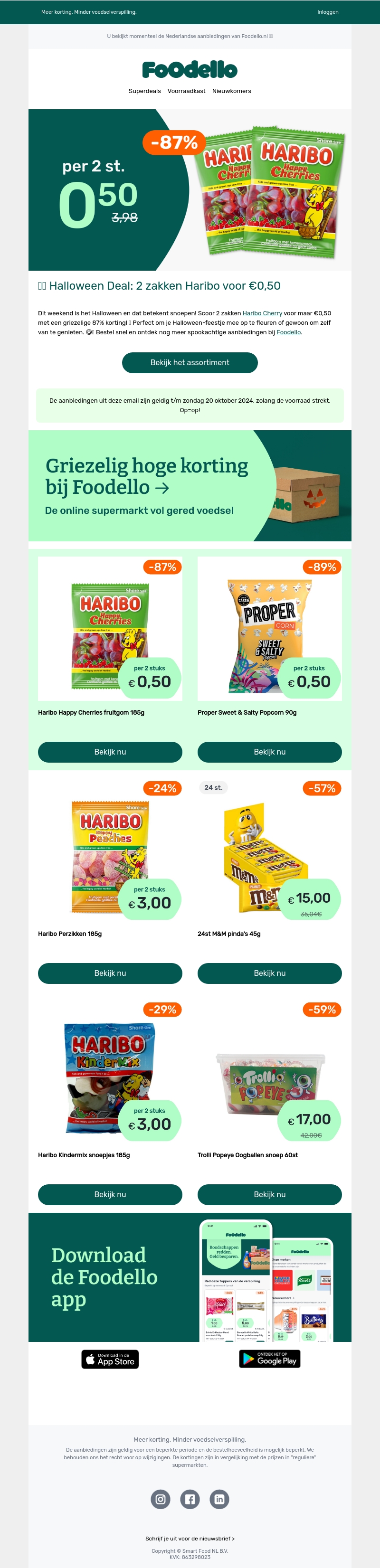Image resolution: width=380 pixels, height=1568 pixels.
Task: Download from the App Store
Action: point(110,1359)
